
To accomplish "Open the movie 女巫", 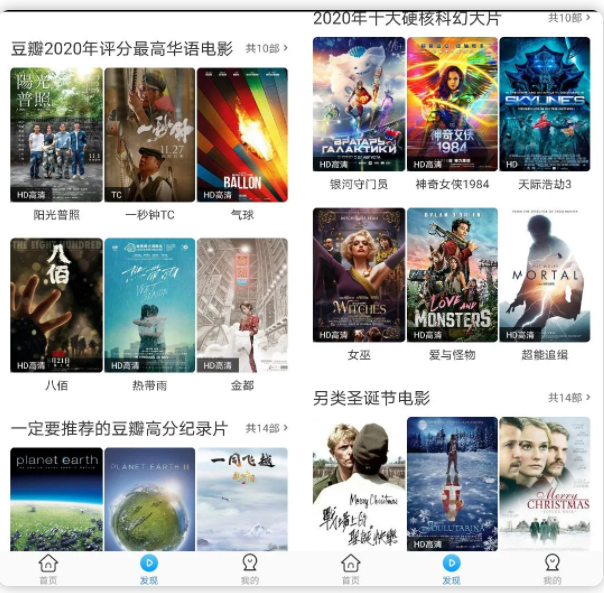I will coord(358,275).
